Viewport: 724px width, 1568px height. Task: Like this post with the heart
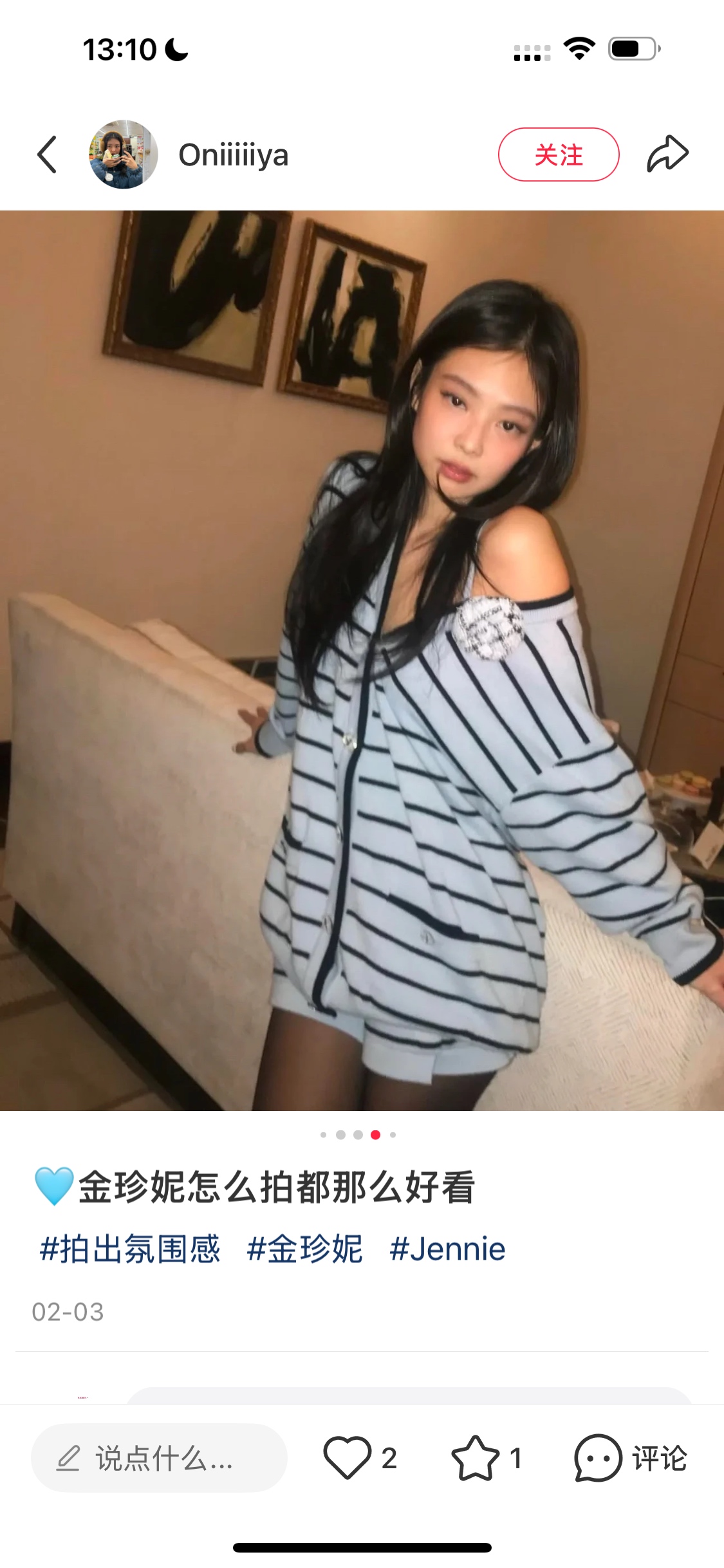(348, 1458)
